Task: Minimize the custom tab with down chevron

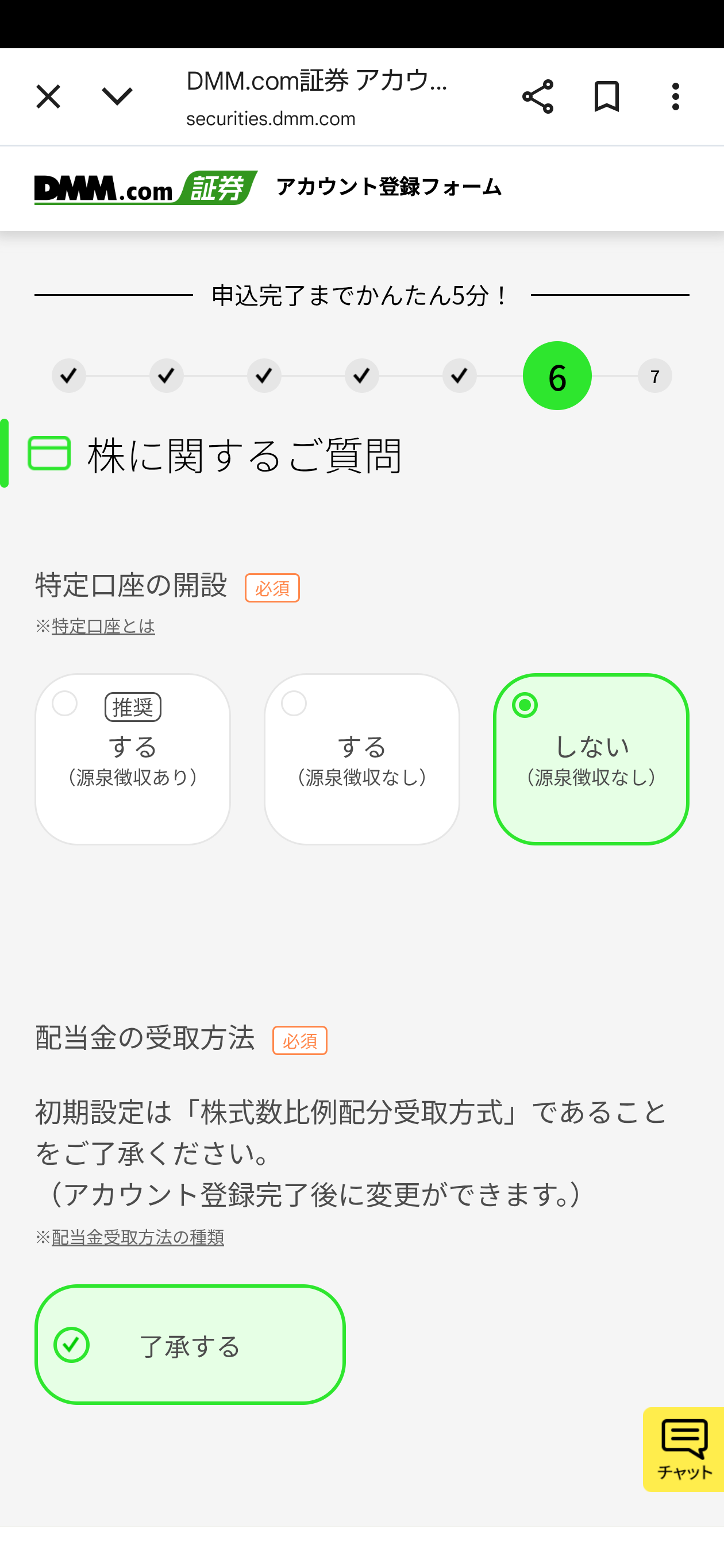Action: coord(117,97)
